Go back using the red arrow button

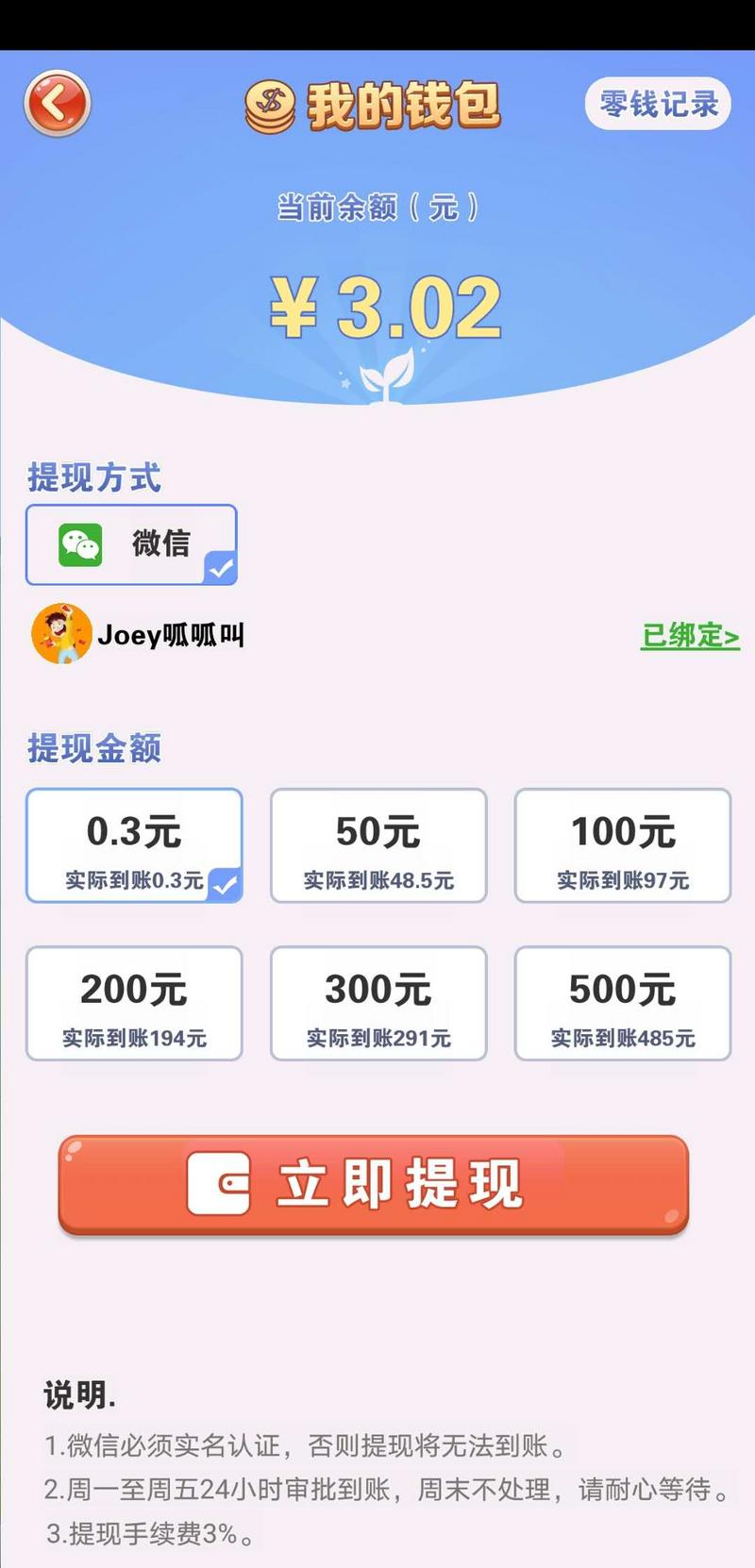[x=58, y=103]
